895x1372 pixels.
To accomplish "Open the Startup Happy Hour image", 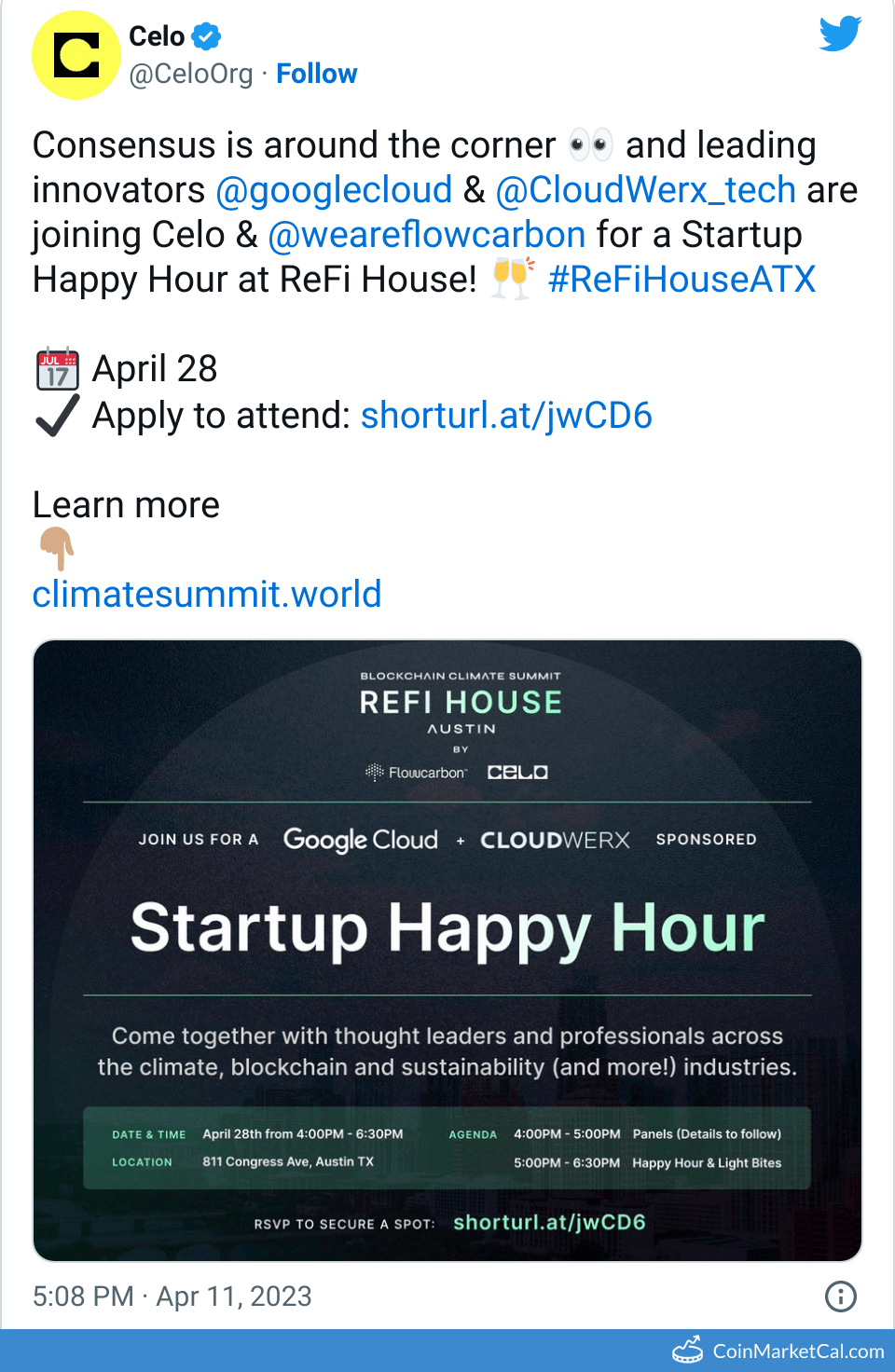I will (447, 949).
